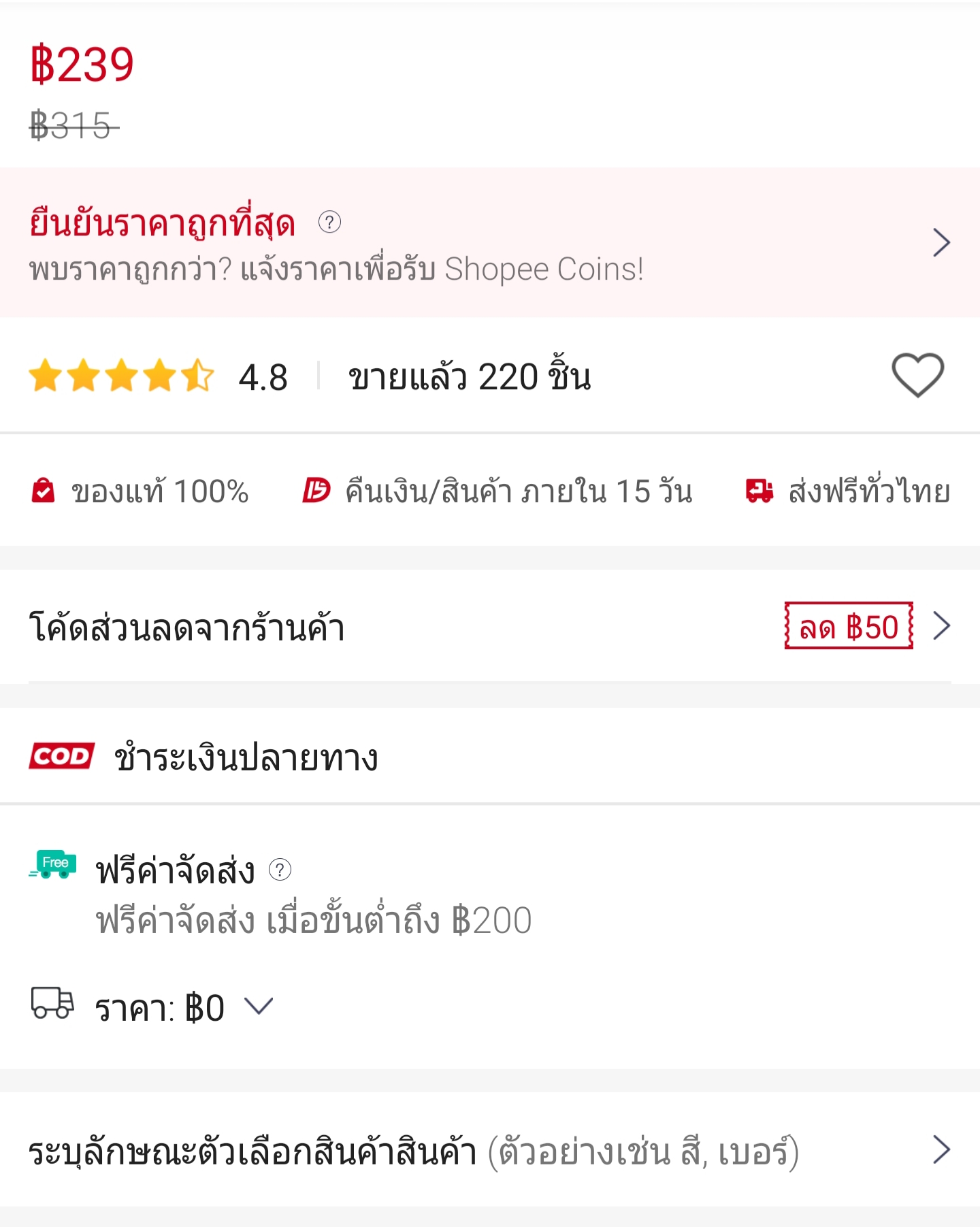Viewport: 980px width, 1227px height.
Task: Open shop discount codes โค้ดส่วนลดจากร้านค้า
Action: point(490,627)
